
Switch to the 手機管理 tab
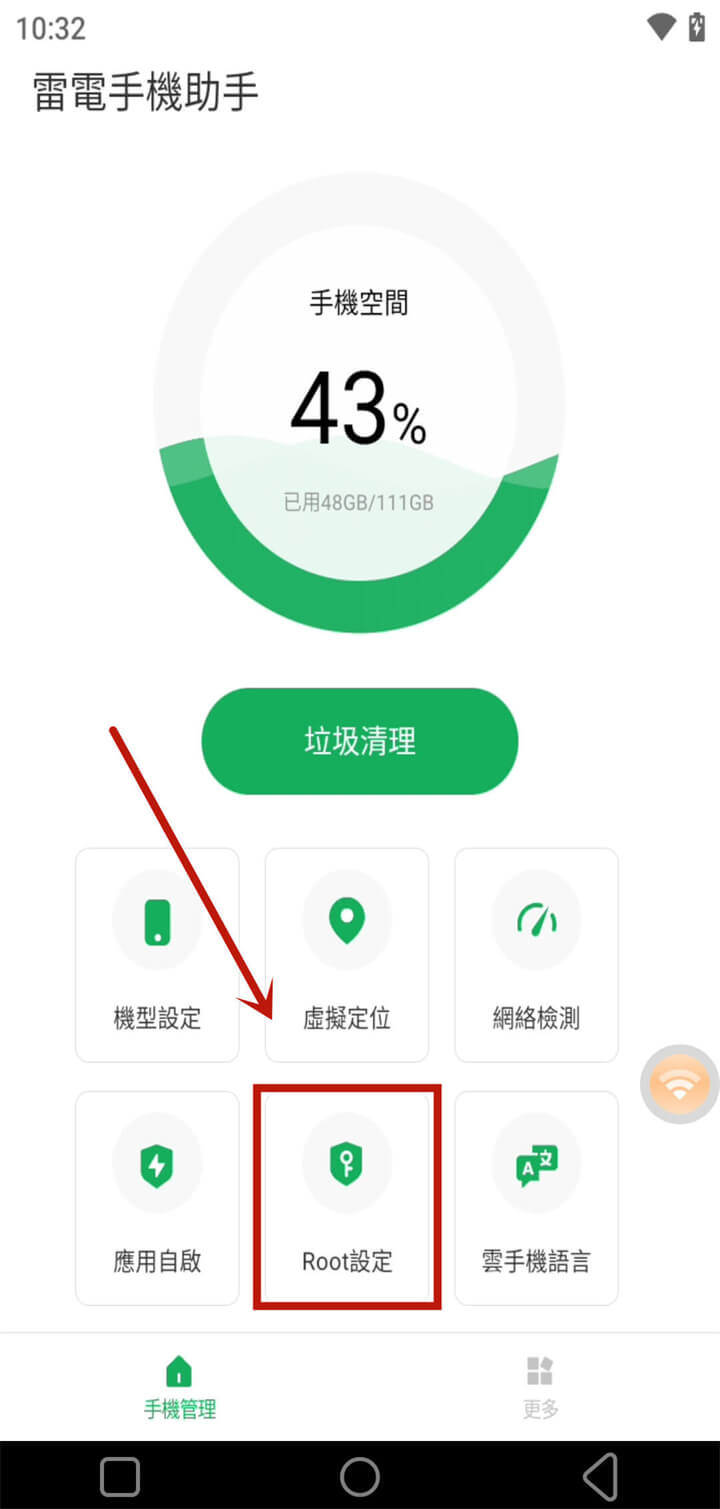click(180, 1387)
